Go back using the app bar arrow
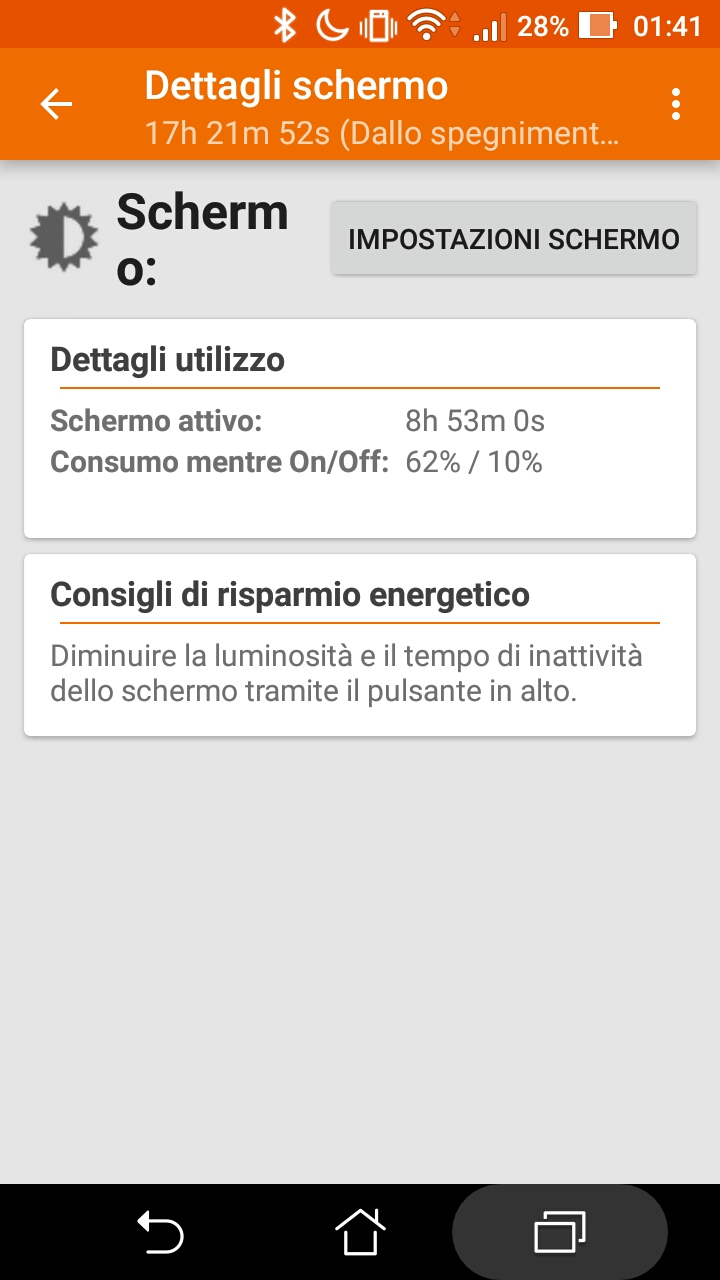 click(56, 104)
